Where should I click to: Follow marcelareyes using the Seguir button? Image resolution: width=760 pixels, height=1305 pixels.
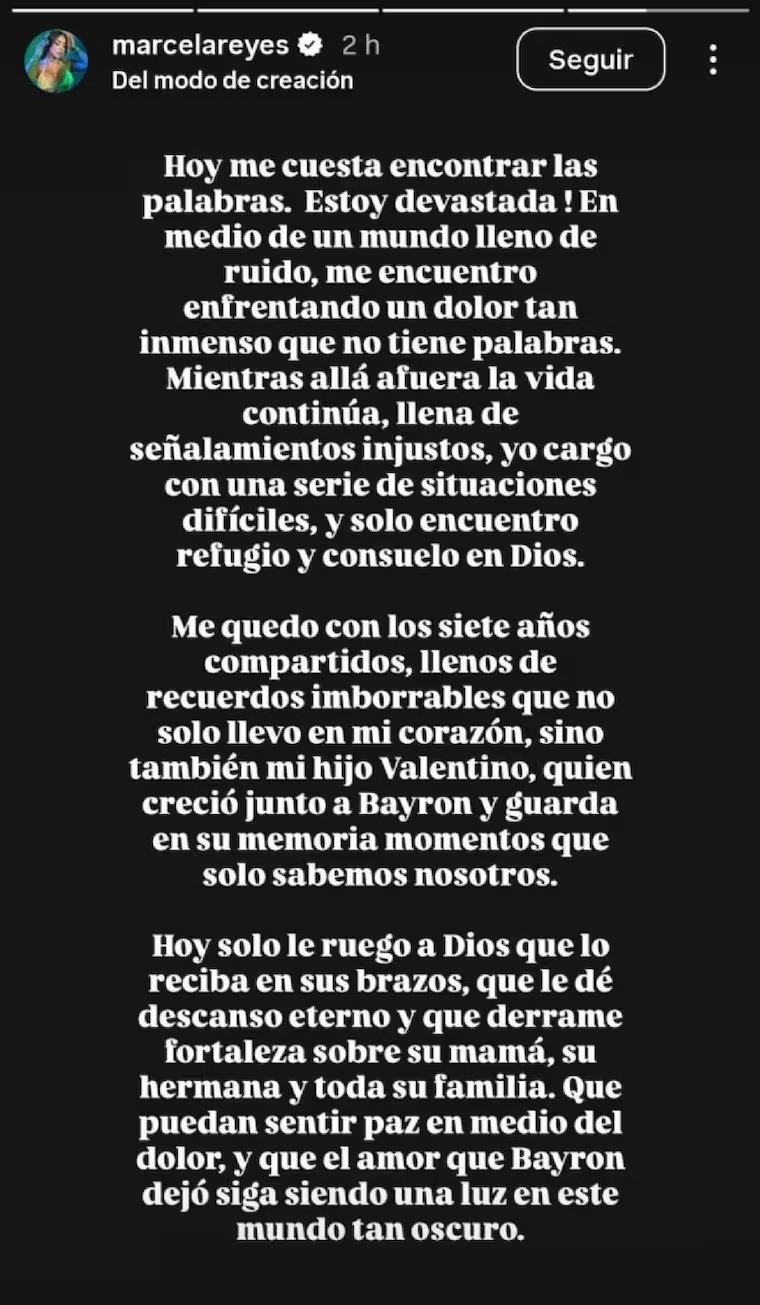pyautogui.click(x=590, y=58)
